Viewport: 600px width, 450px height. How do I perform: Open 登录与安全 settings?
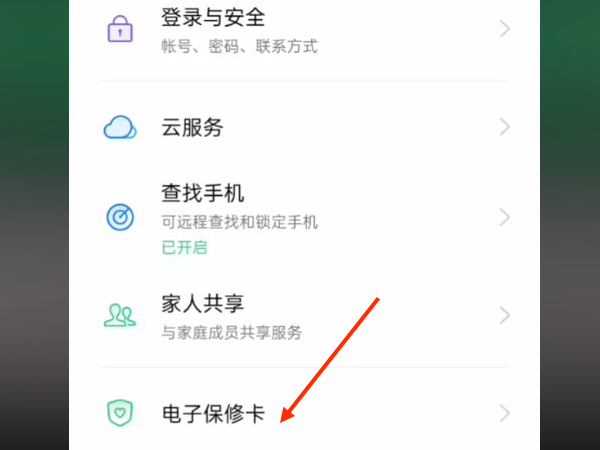coord(300,30)
